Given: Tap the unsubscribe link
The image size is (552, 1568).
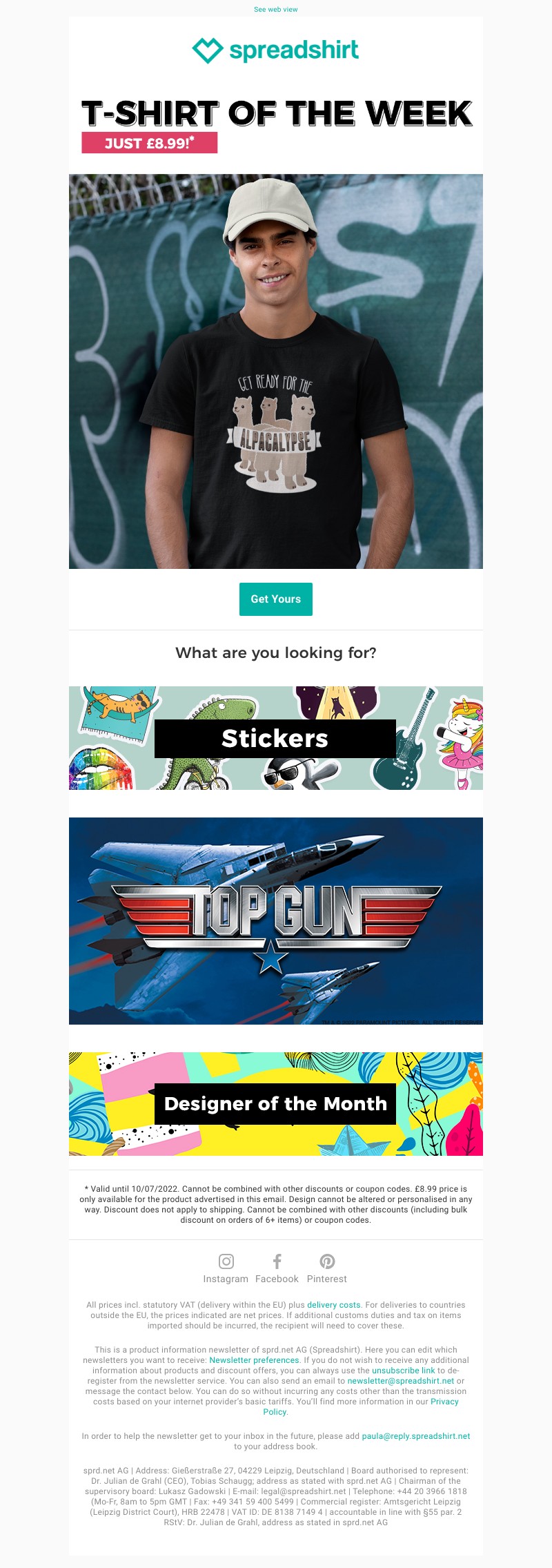Looking at the screenshot, I should 403,1371.
